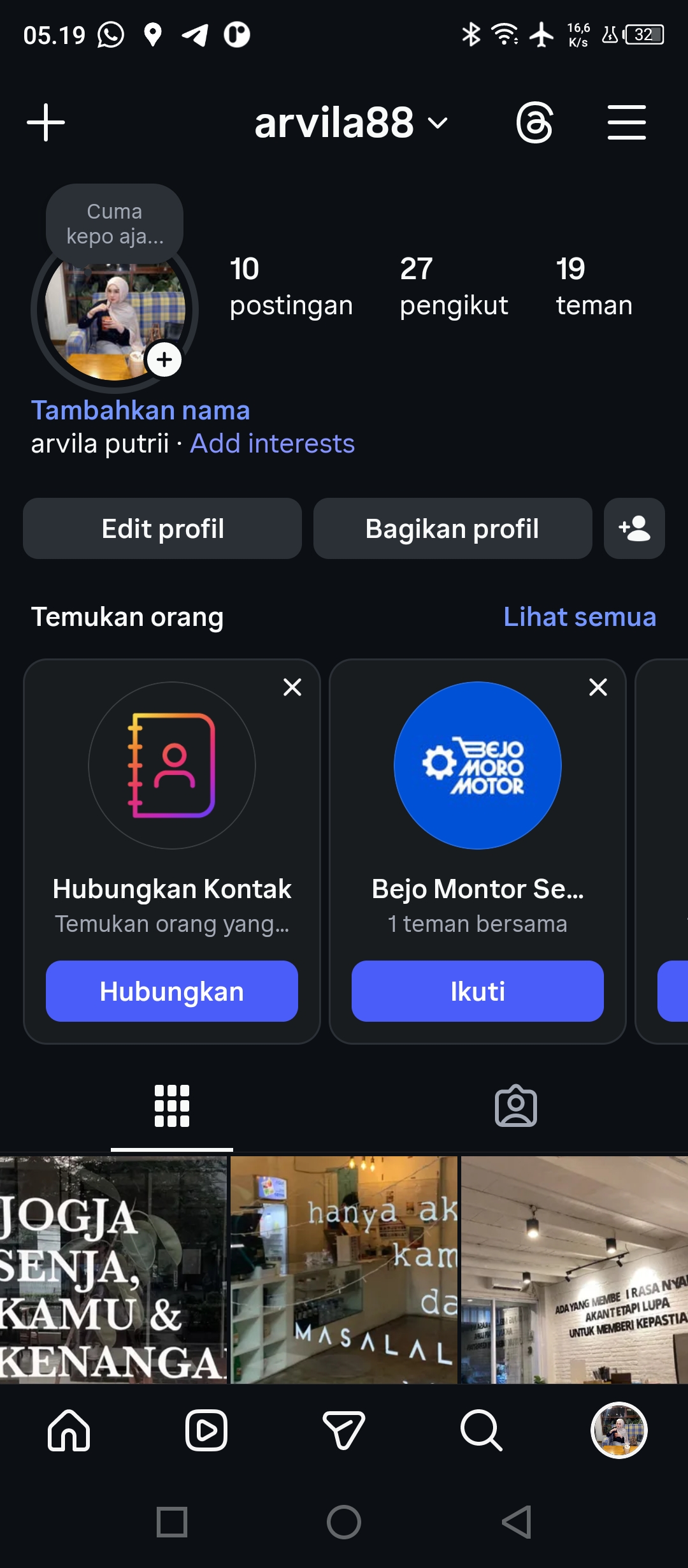Go to the Home feed tab
688x1568 pixels.
pyautogui.click(x=69, y=1430)
